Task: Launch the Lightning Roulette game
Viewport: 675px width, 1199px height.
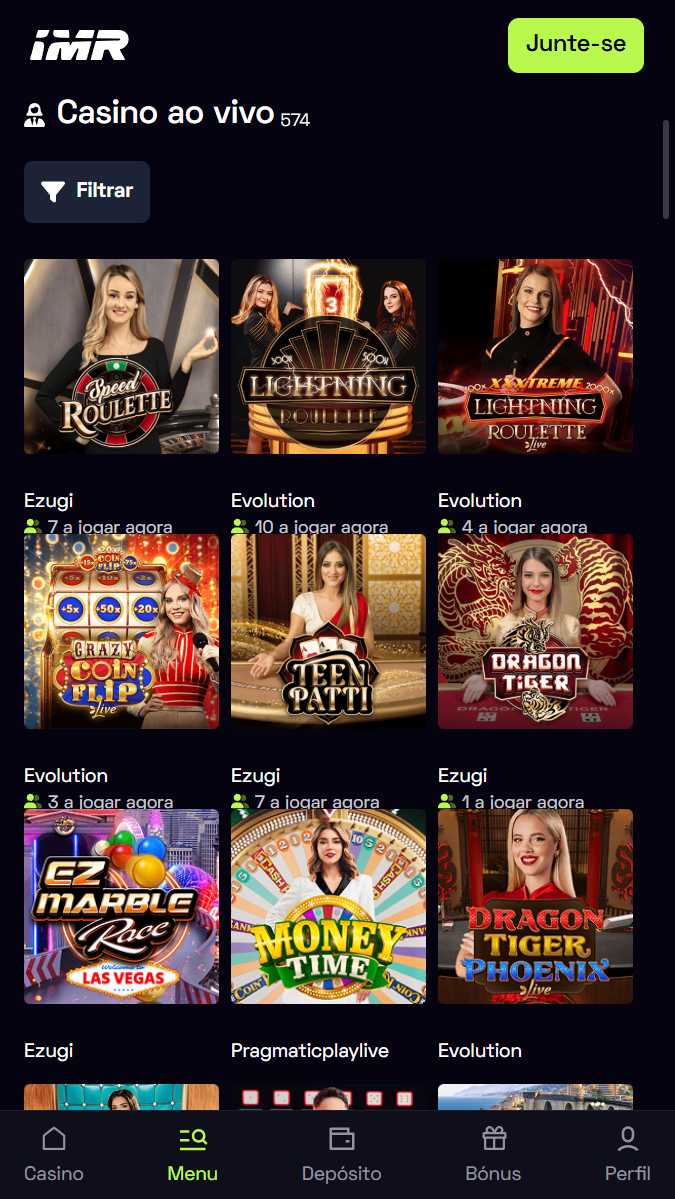Action: pos(329,356)
